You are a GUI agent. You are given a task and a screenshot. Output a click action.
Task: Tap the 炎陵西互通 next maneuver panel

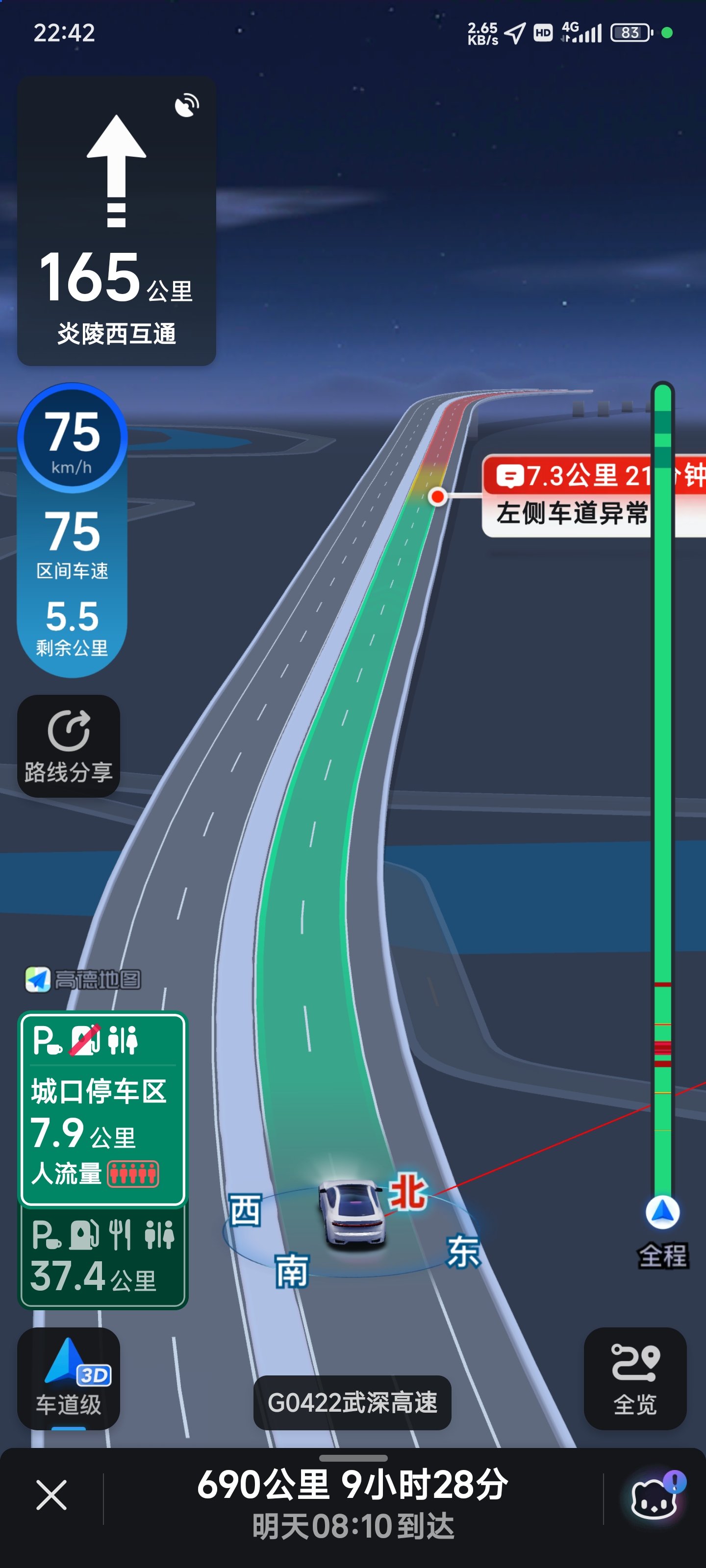point(116,221)
